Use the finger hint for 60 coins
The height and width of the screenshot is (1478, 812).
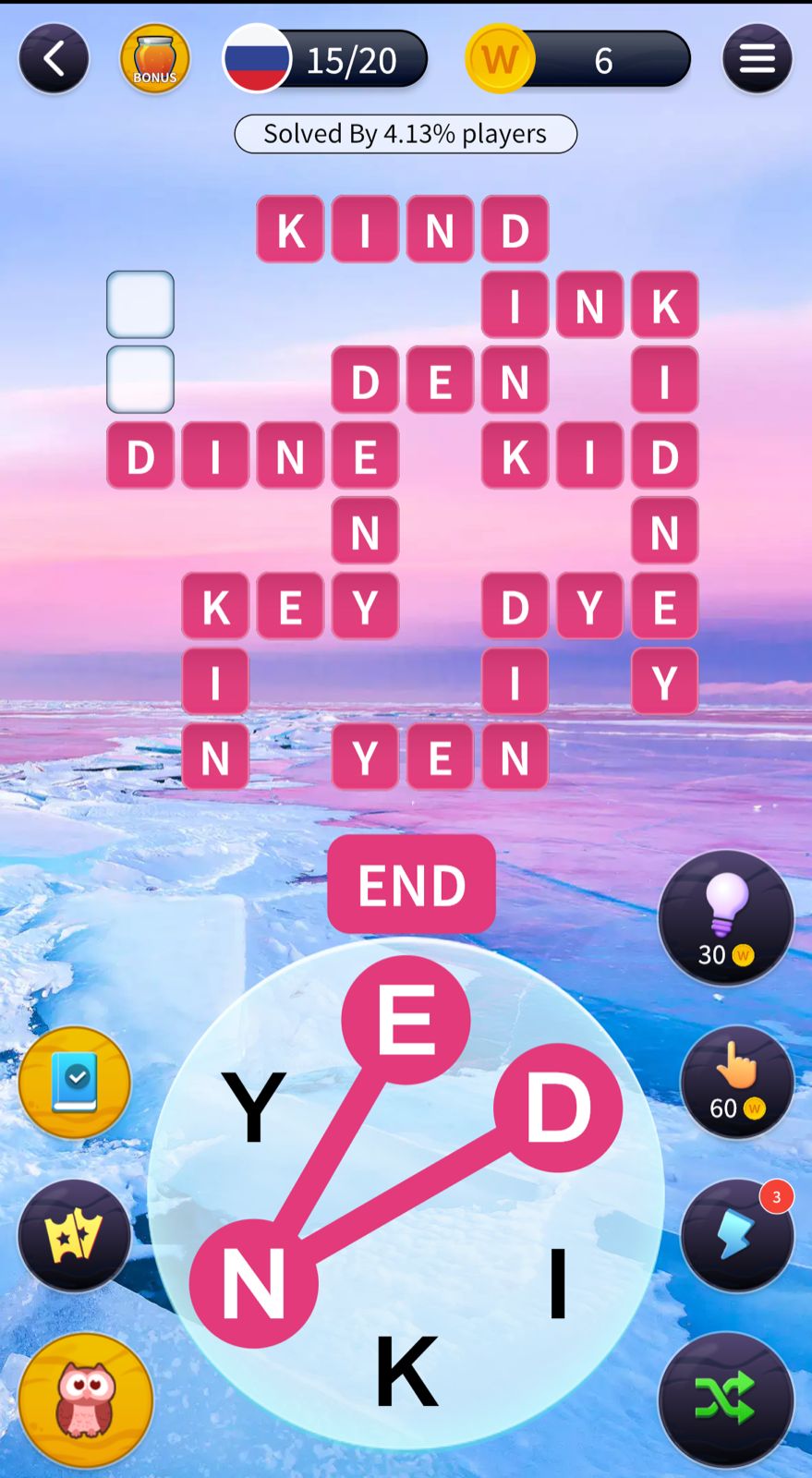(736, 1081)
